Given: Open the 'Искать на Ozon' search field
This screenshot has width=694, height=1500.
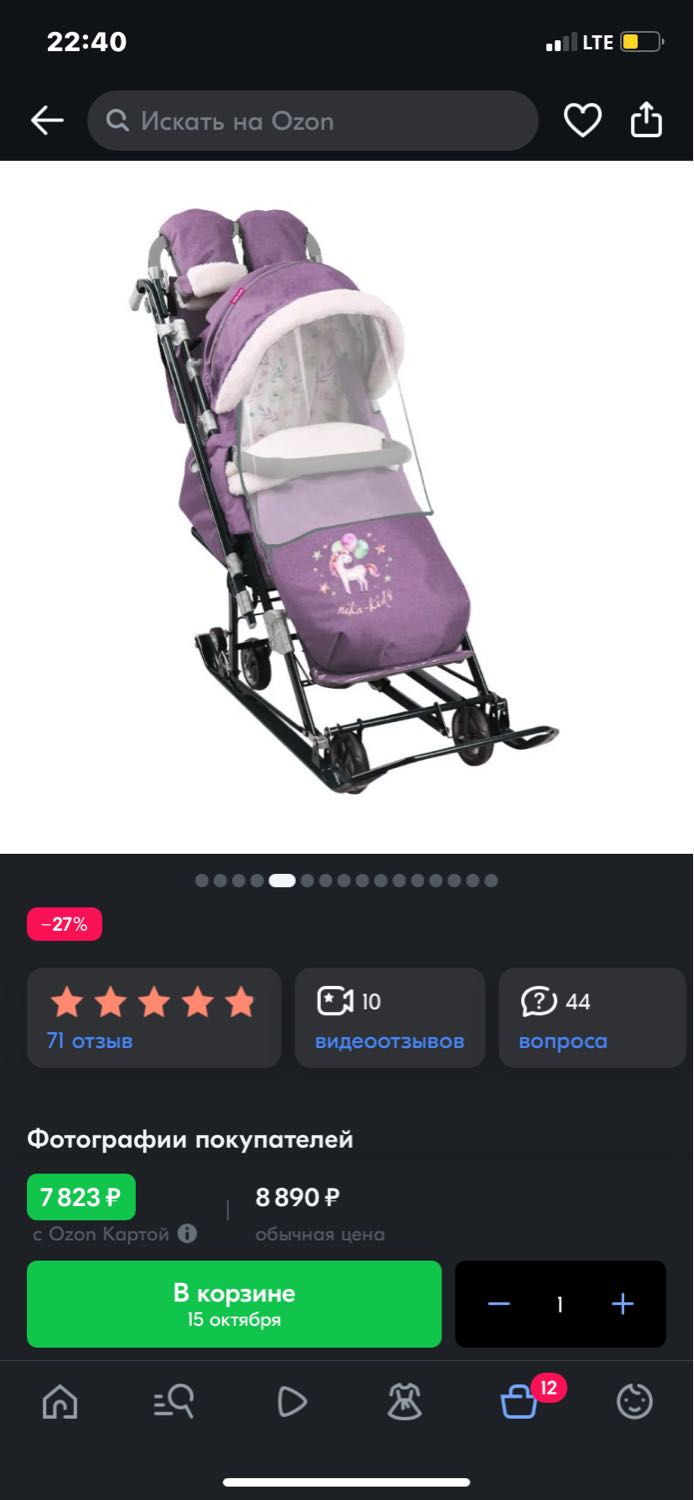Looking at the screenshot, I should [x=312, y=121].
